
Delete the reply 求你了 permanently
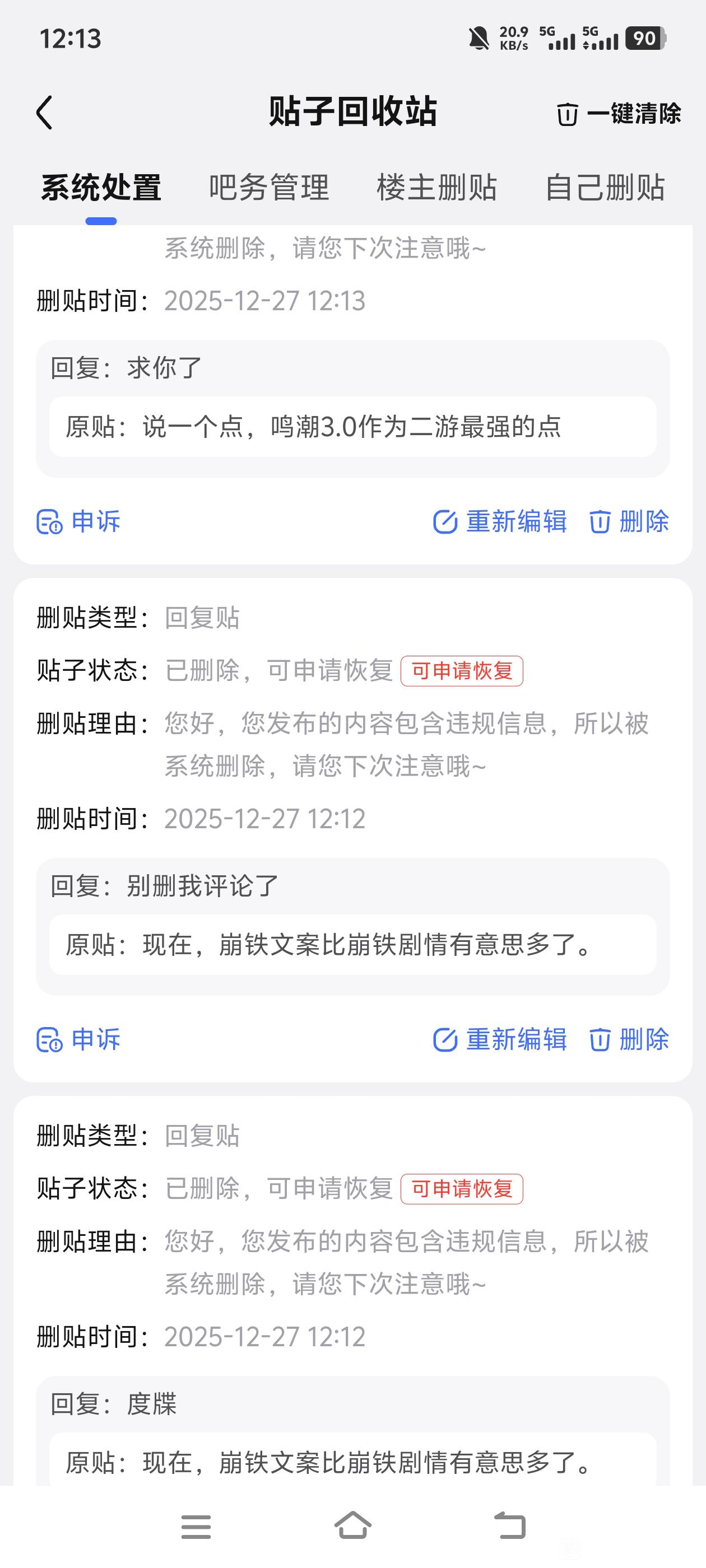coord(629,522)
